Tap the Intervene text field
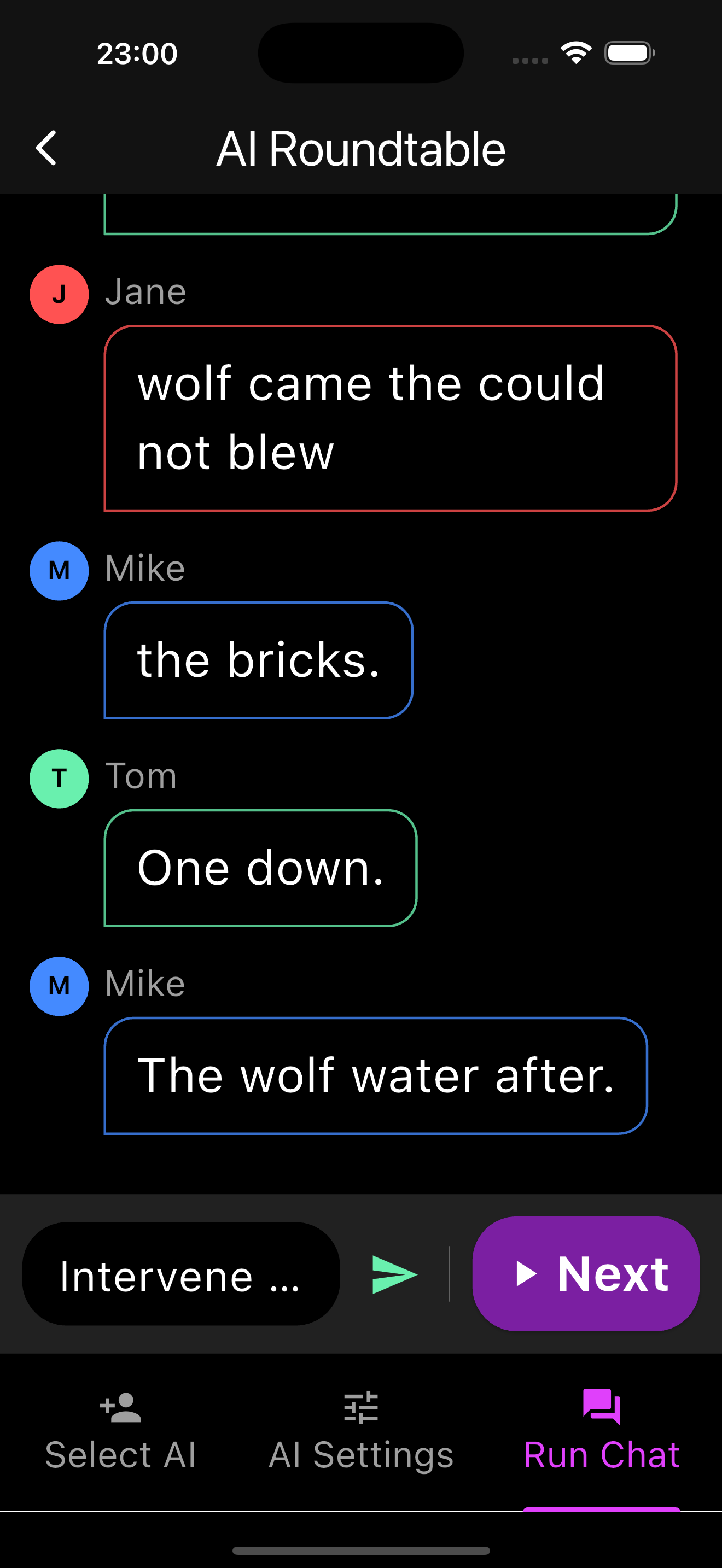The width and height of the screenshot is (722, 1568). [x=181, y=1274]
